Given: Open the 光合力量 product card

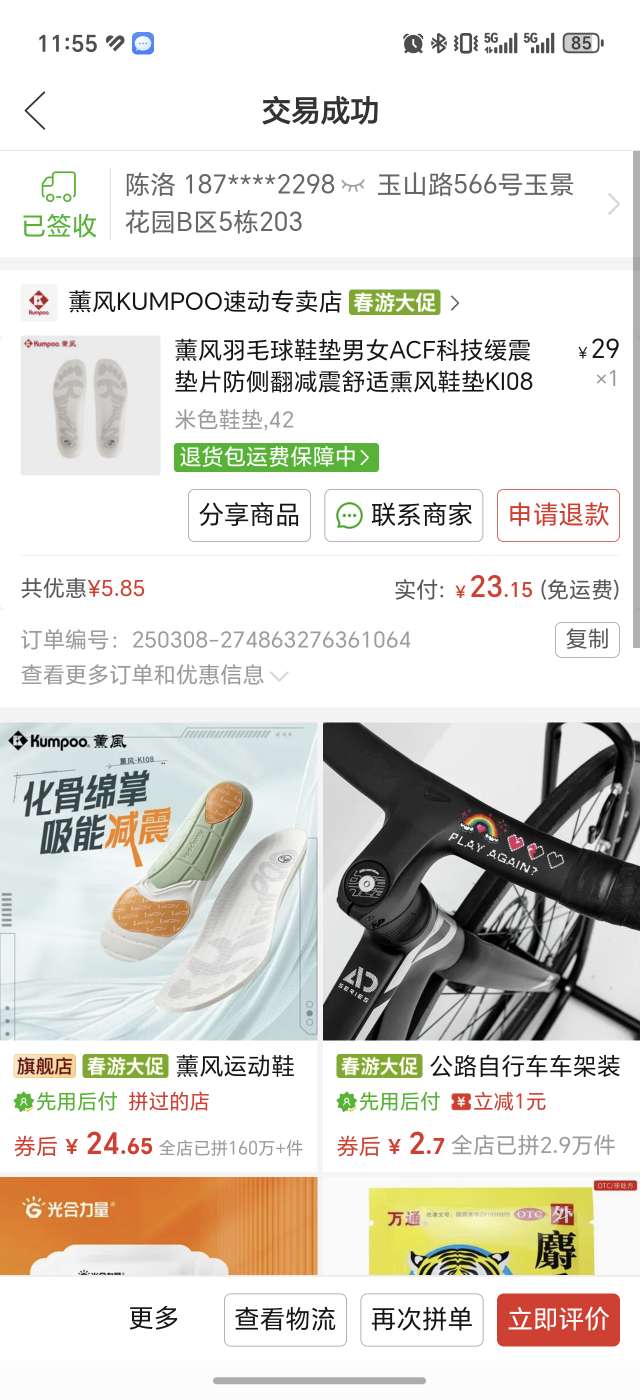Looking at the screenshot, I should [159, 1225].
